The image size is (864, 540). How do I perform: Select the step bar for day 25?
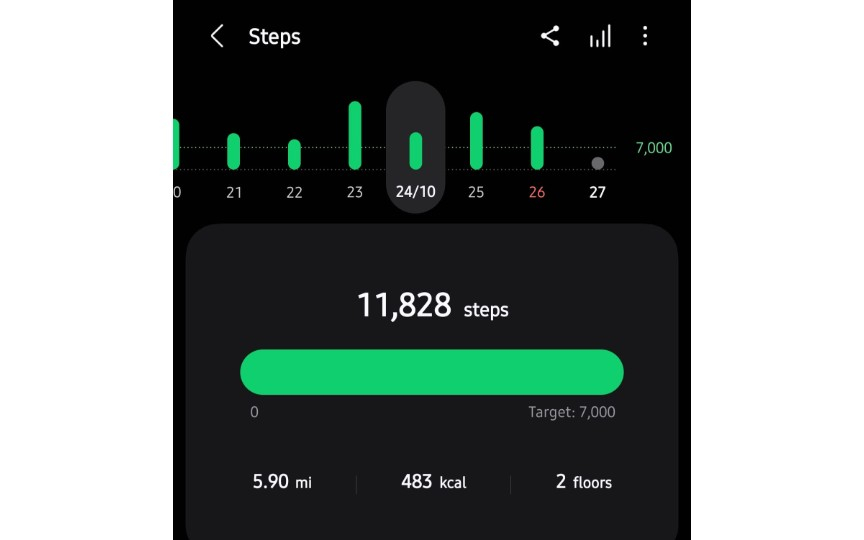pos(476,141)
